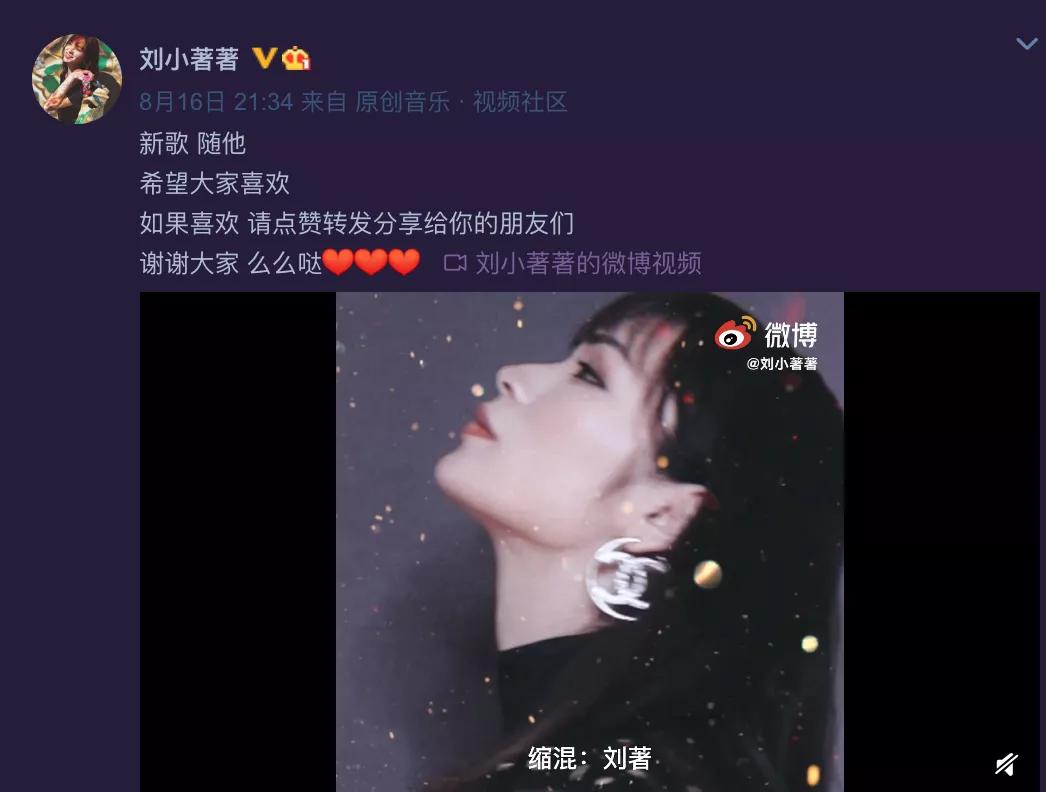The width and height of the screenshot is (1046, 792).
Task: Open 刘小著著's profile avatar
Action: point(77,79)
